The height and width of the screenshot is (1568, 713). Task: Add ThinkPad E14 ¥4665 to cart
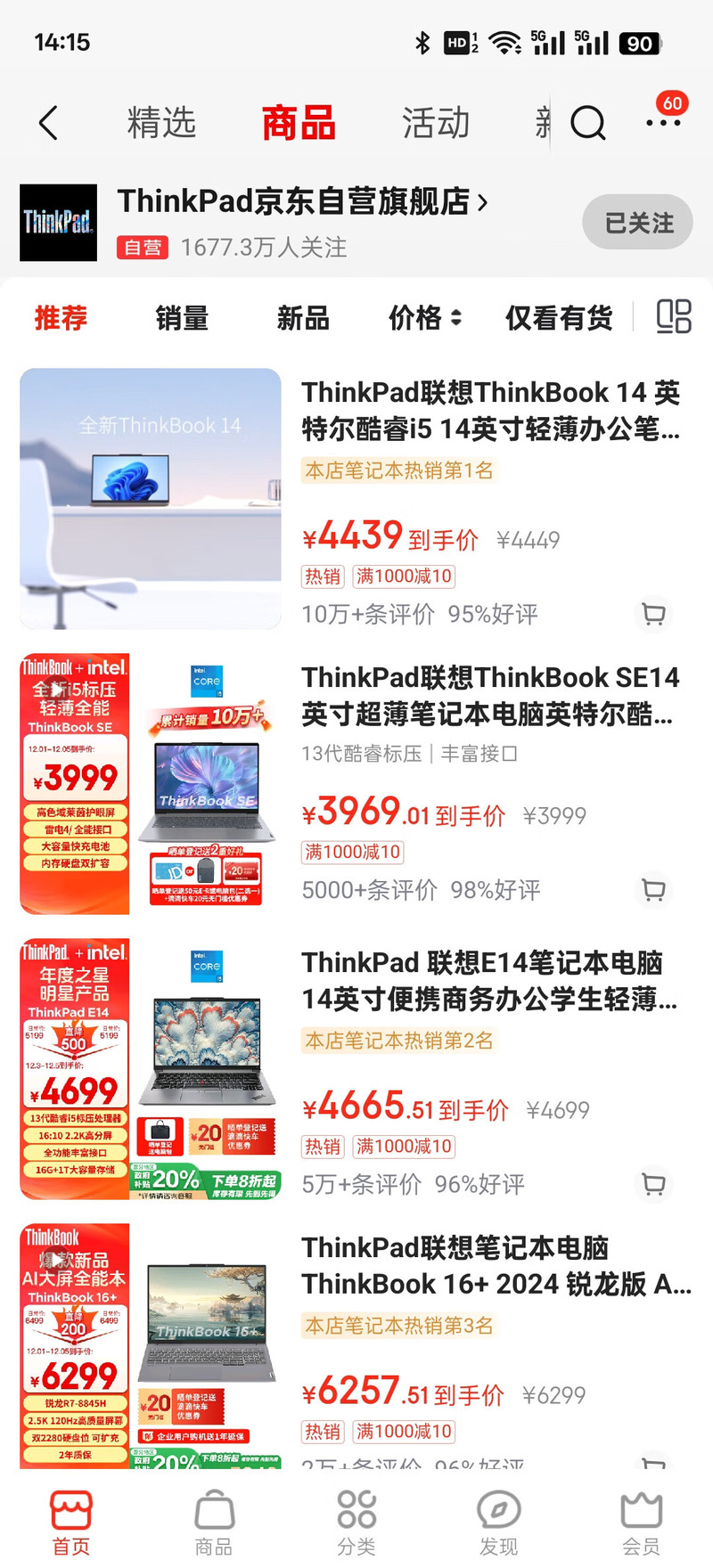point(654,1184)
